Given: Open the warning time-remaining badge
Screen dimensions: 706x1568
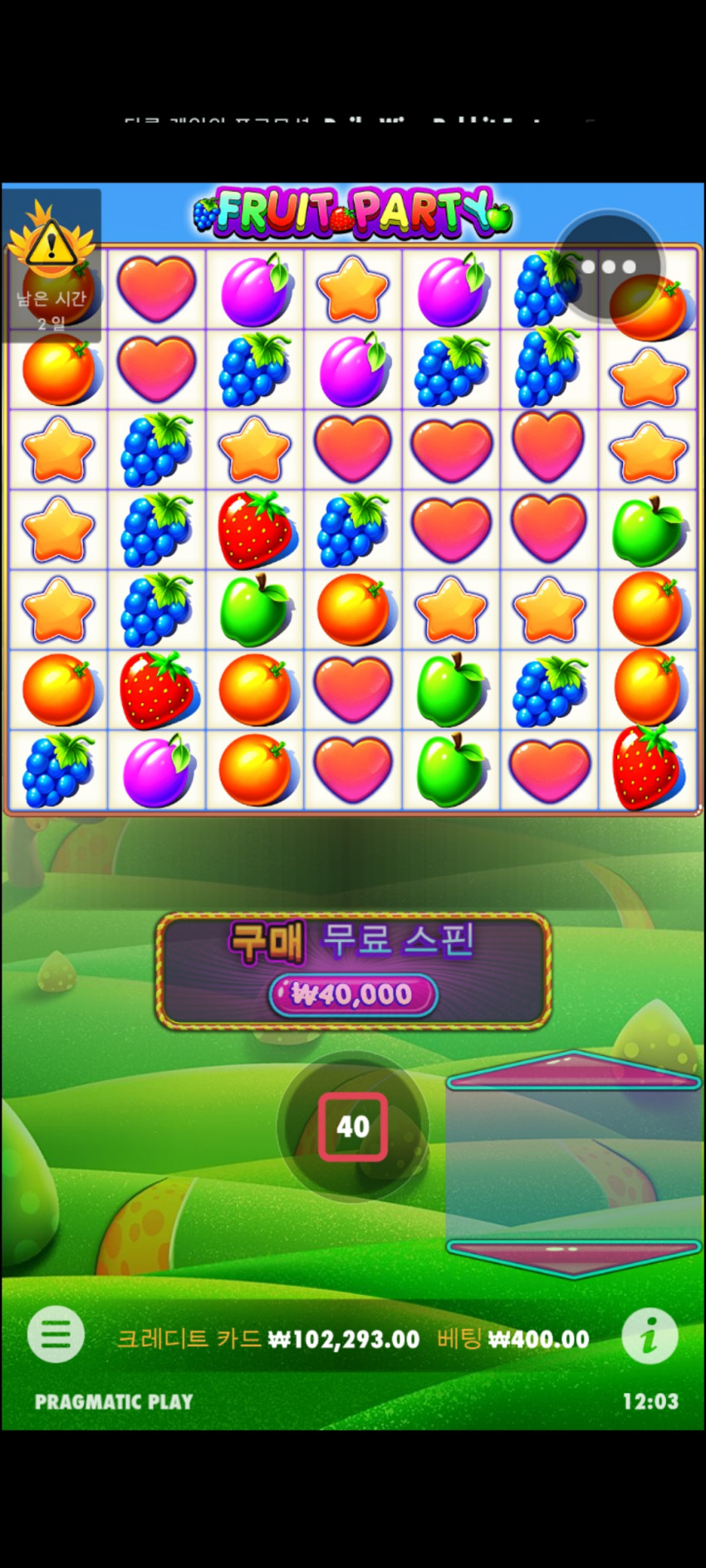Looking at the screenshot, I should [51, 266].
